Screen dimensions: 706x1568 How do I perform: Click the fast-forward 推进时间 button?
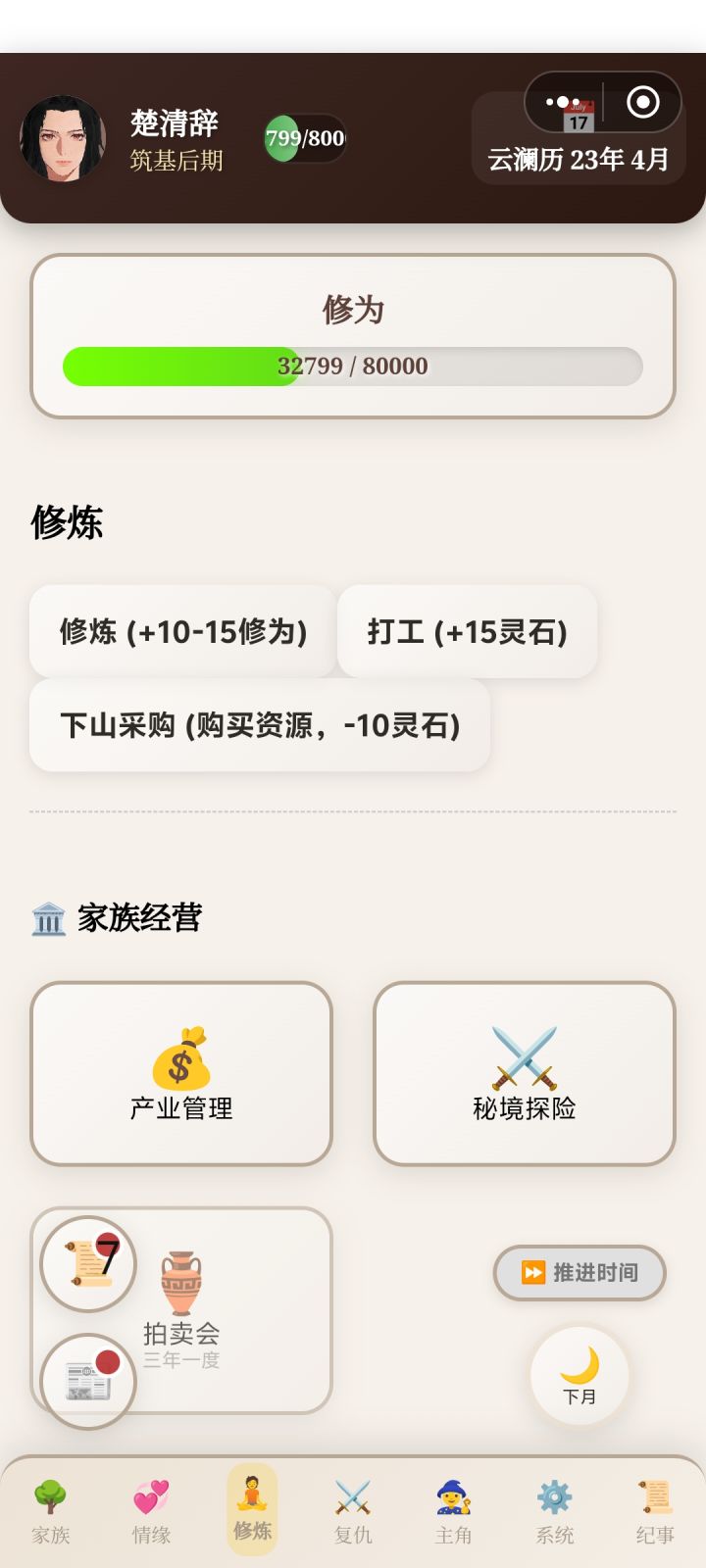[x=580, y=1273]
